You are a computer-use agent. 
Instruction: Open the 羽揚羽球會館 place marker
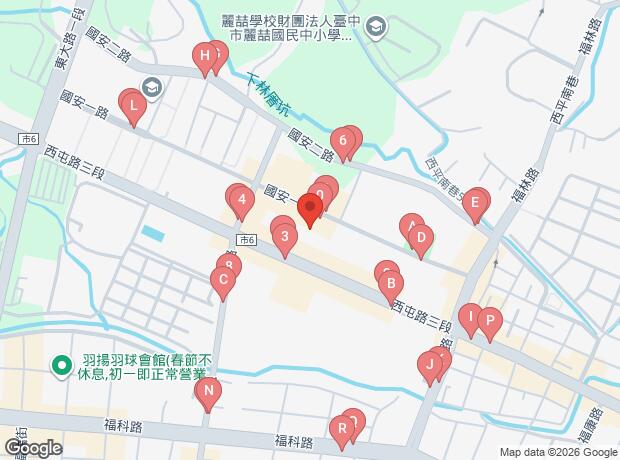click(62, 367)
